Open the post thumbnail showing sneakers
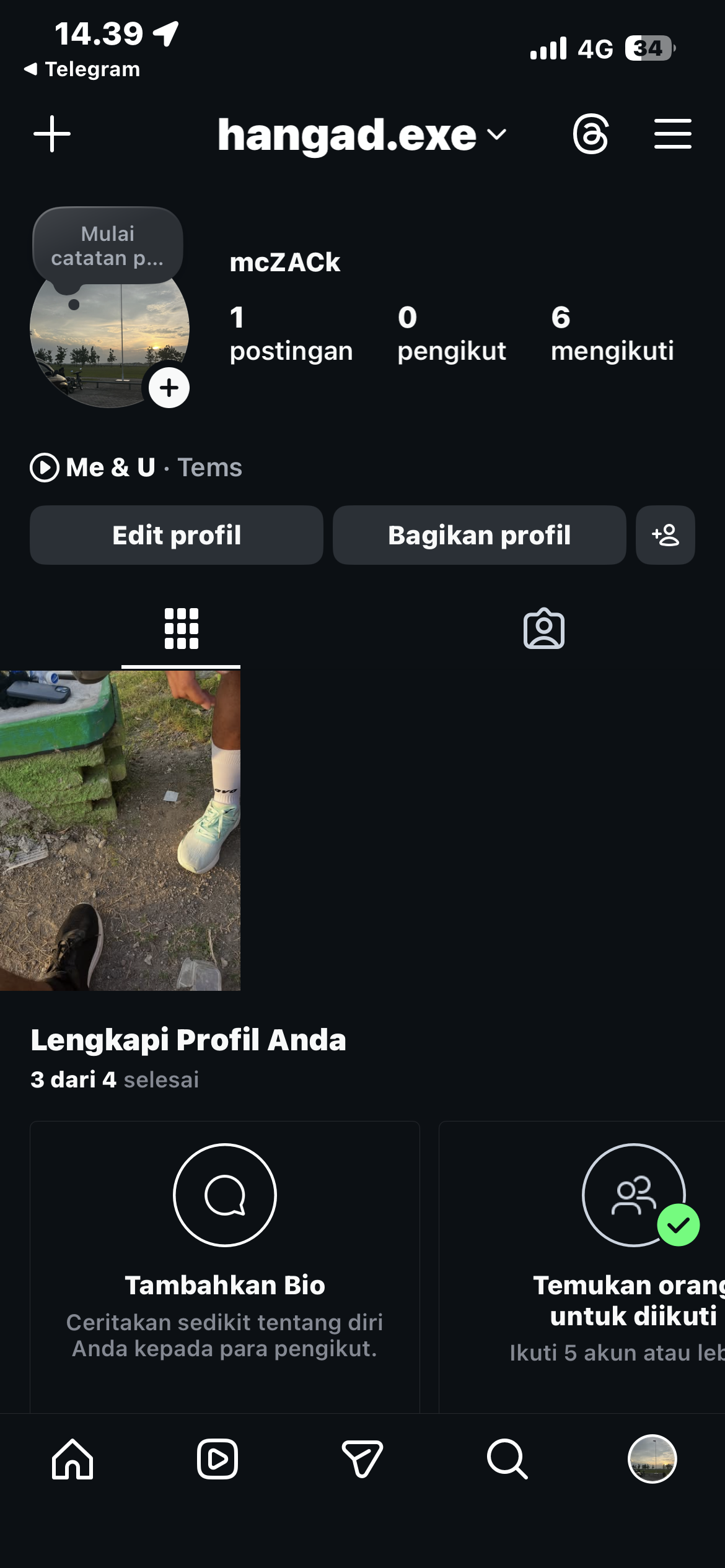 tap(120, 830)
